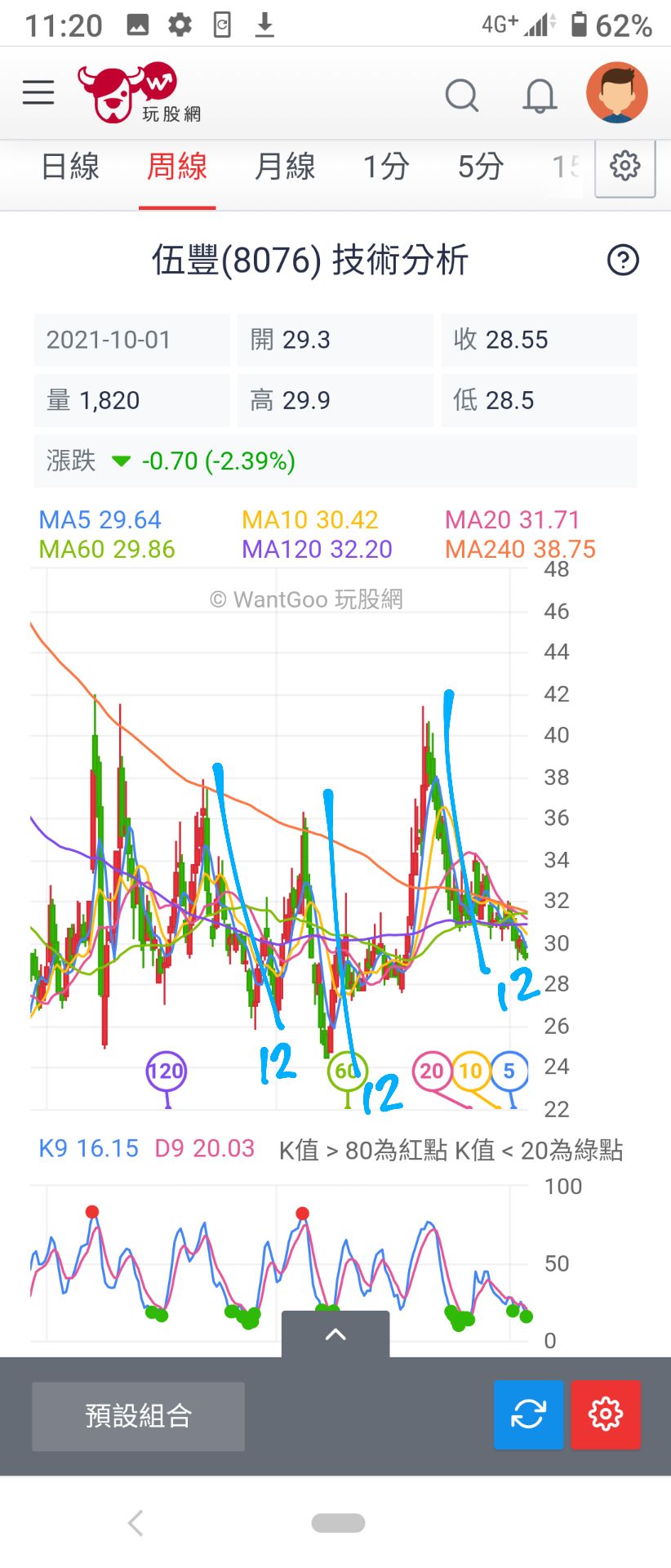Open the user profile avatar
Image resolution: width=671 pixels, height=1568 pixels.
coord(617,93)
